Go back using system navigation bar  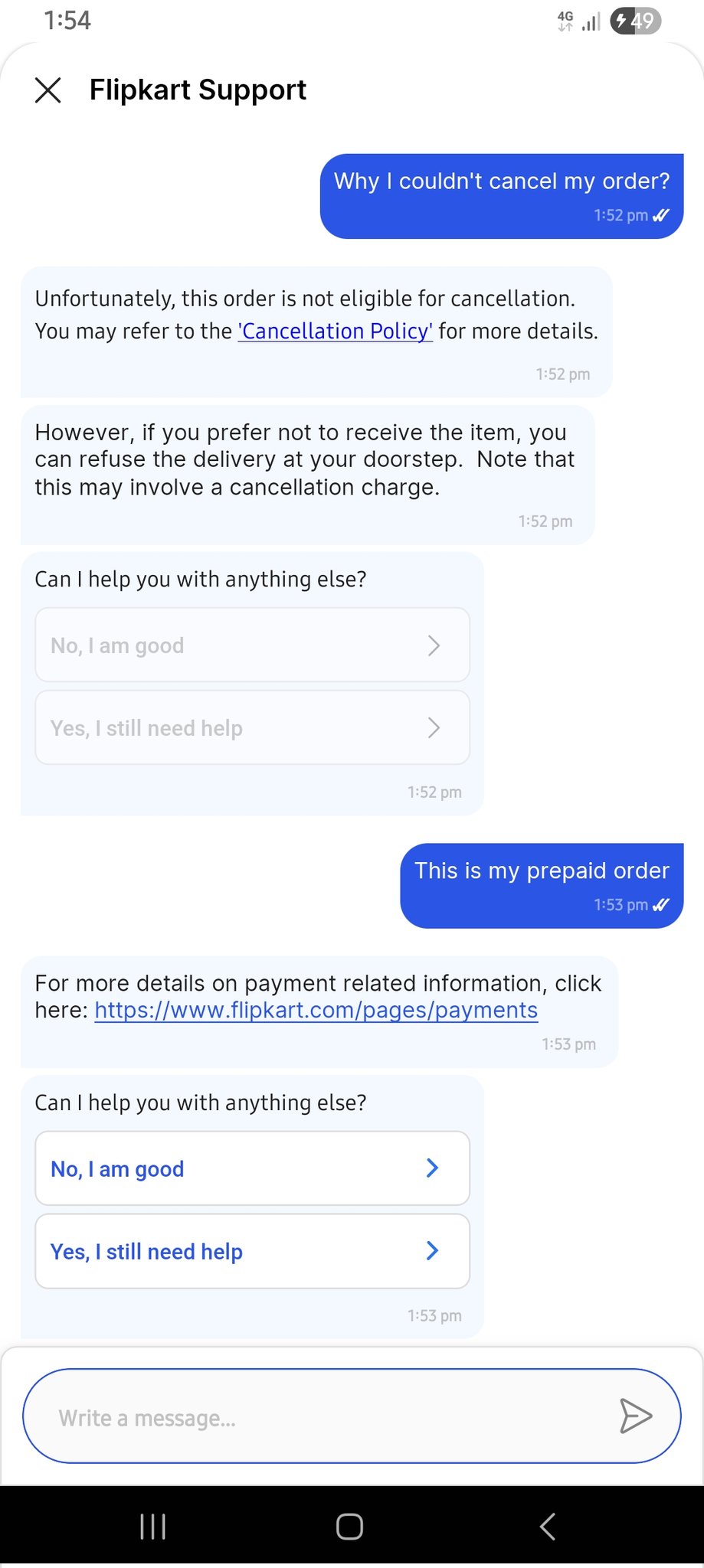point(547,1526)
